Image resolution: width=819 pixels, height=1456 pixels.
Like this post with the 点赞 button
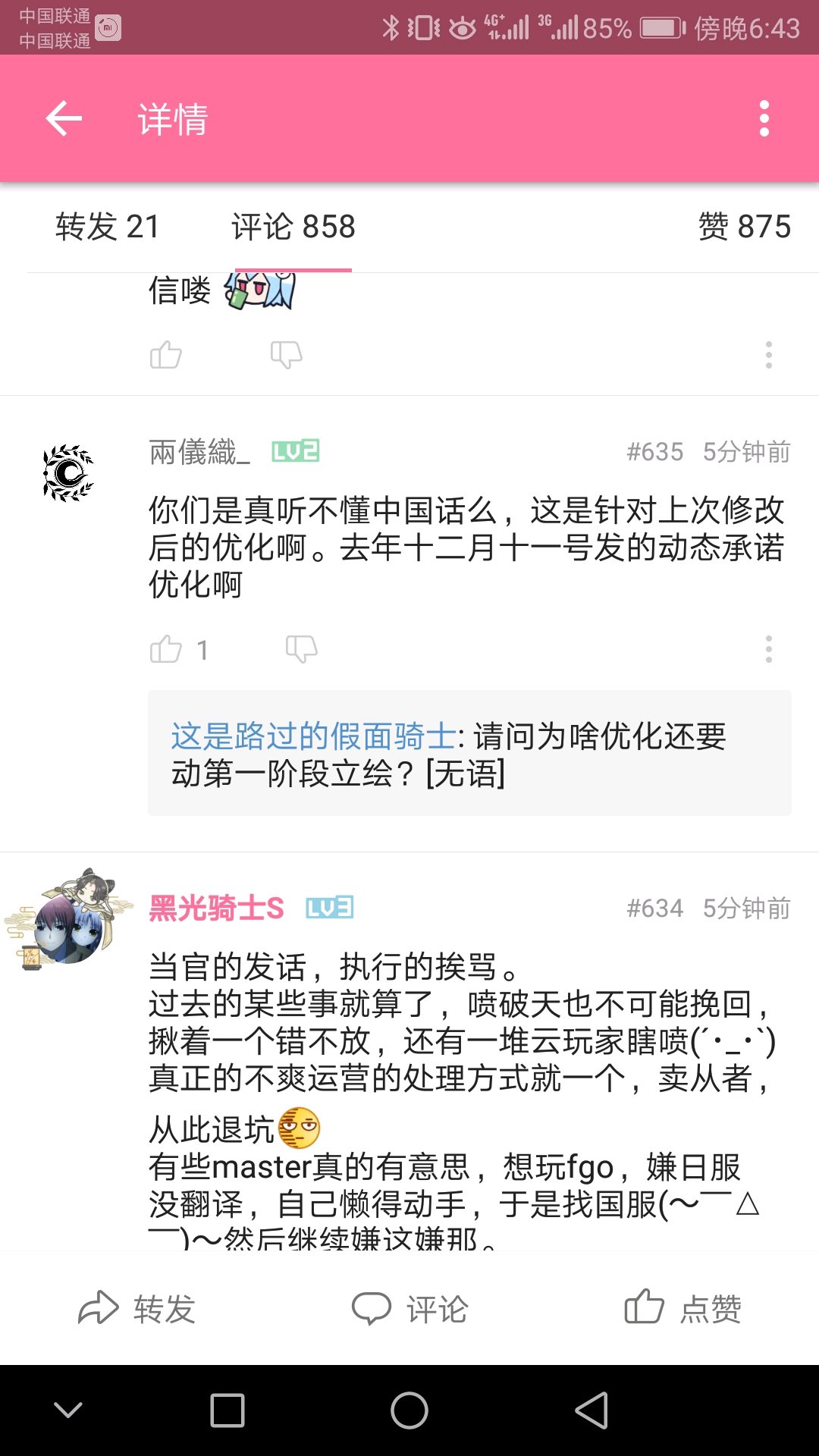(x=682, y=1308)
